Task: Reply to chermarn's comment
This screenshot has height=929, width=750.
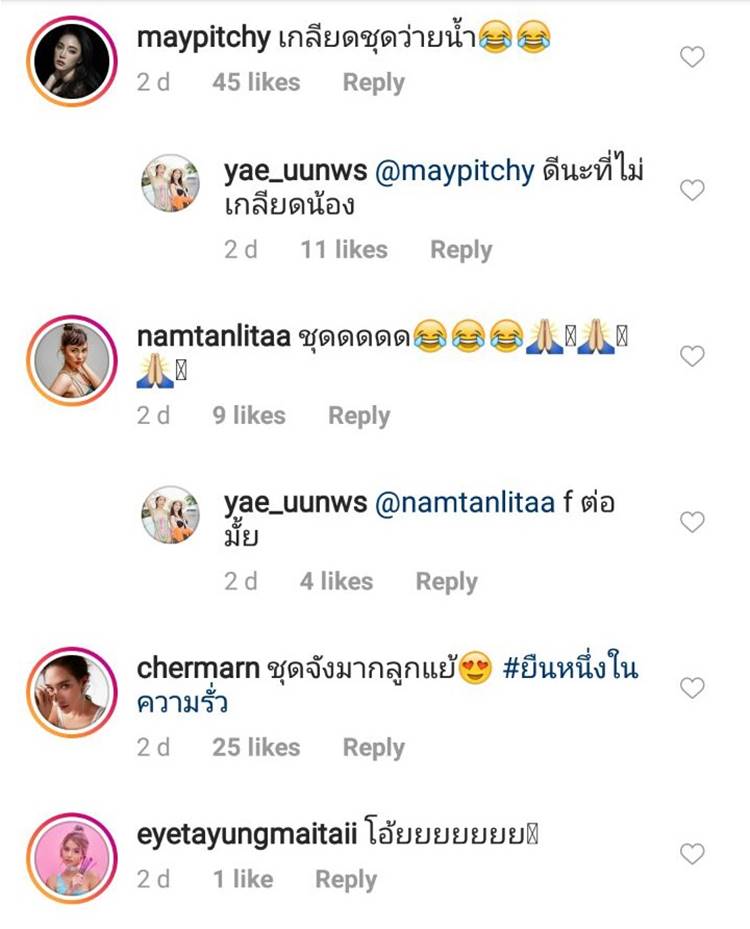Action: [x=373, y=747]
